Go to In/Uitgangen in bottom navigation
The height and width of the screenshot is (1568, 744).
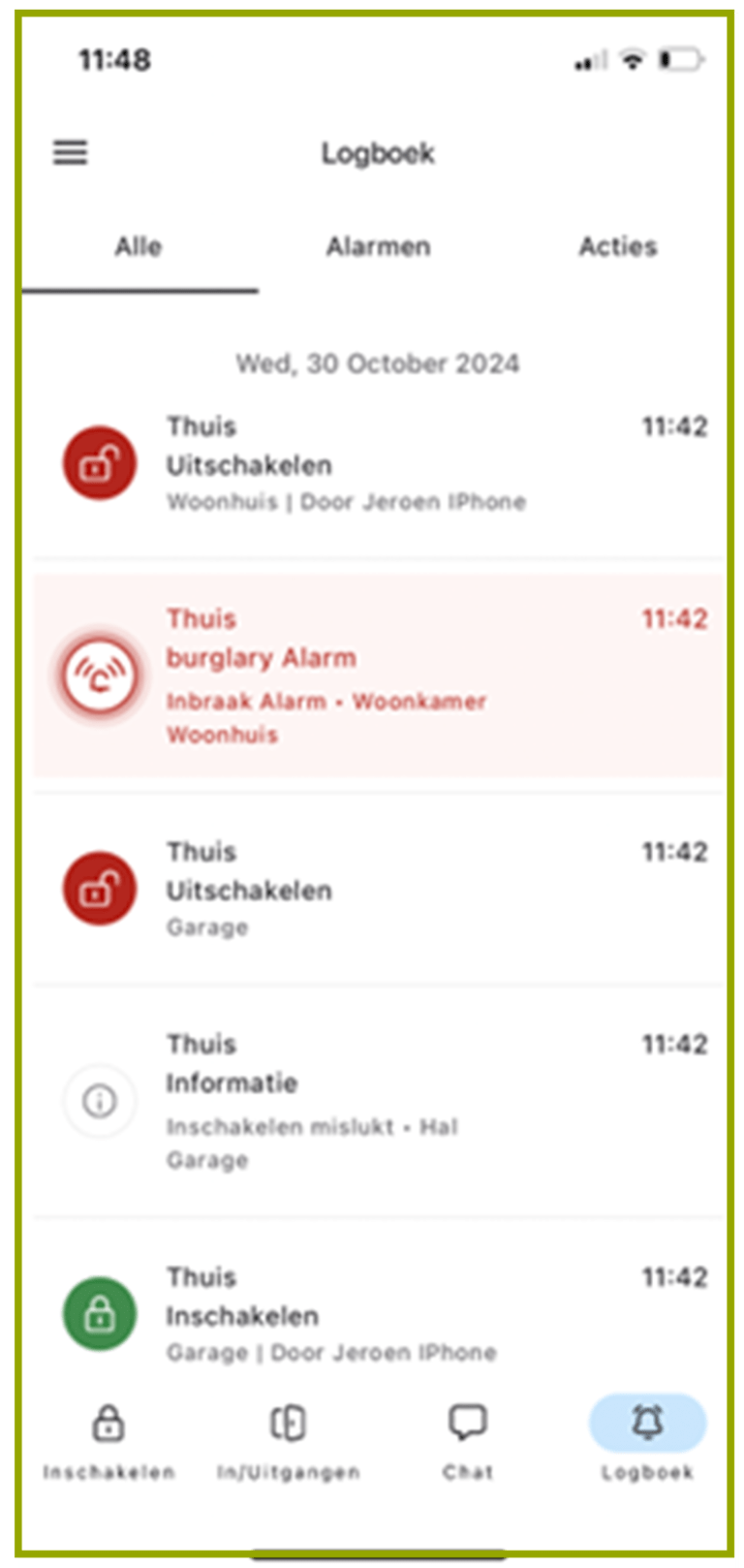(x=288, y=1441)
